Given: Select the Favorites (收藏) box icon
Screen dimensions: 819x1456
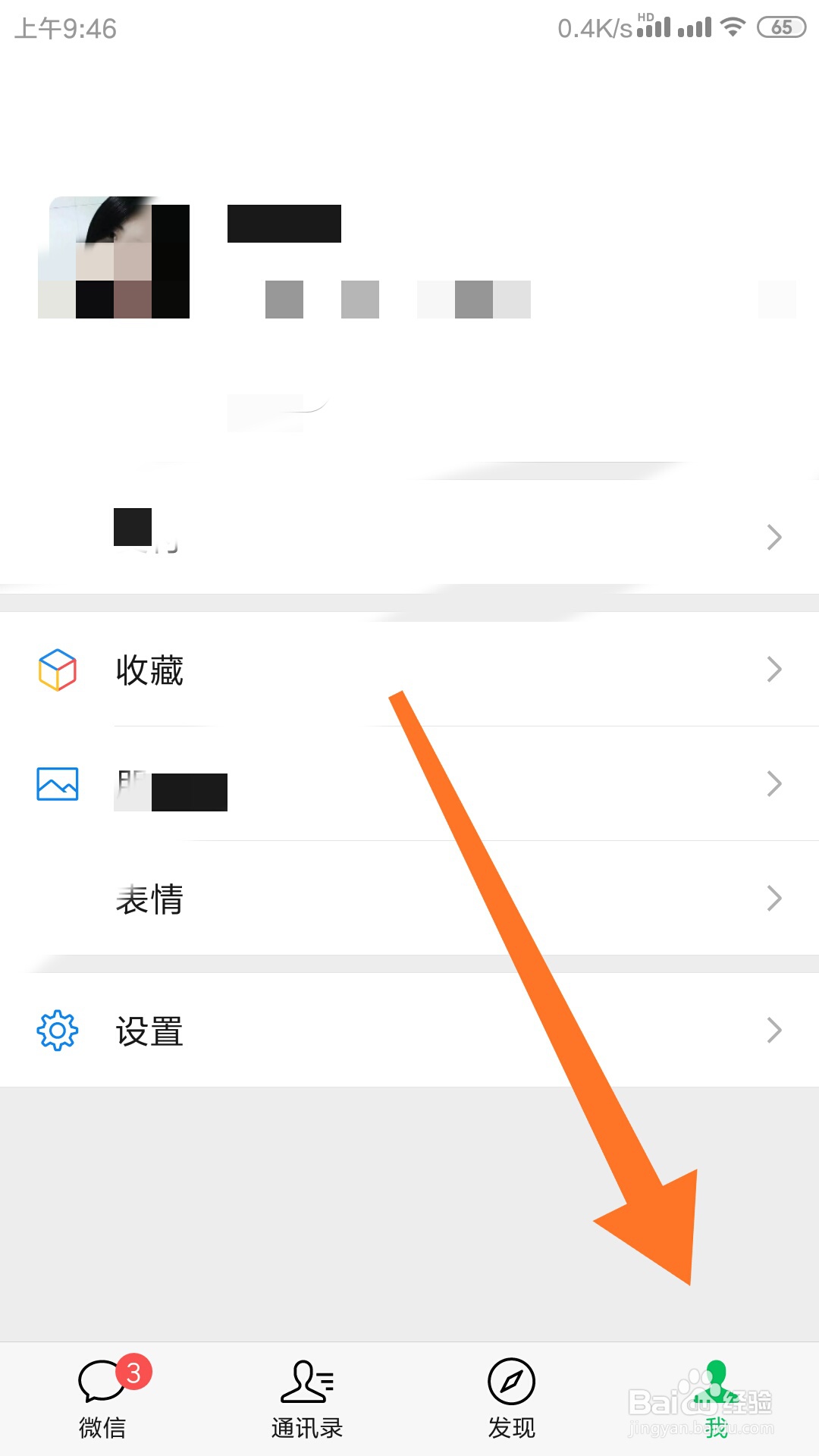Looking at the screenshot, I should coord(56,670).
